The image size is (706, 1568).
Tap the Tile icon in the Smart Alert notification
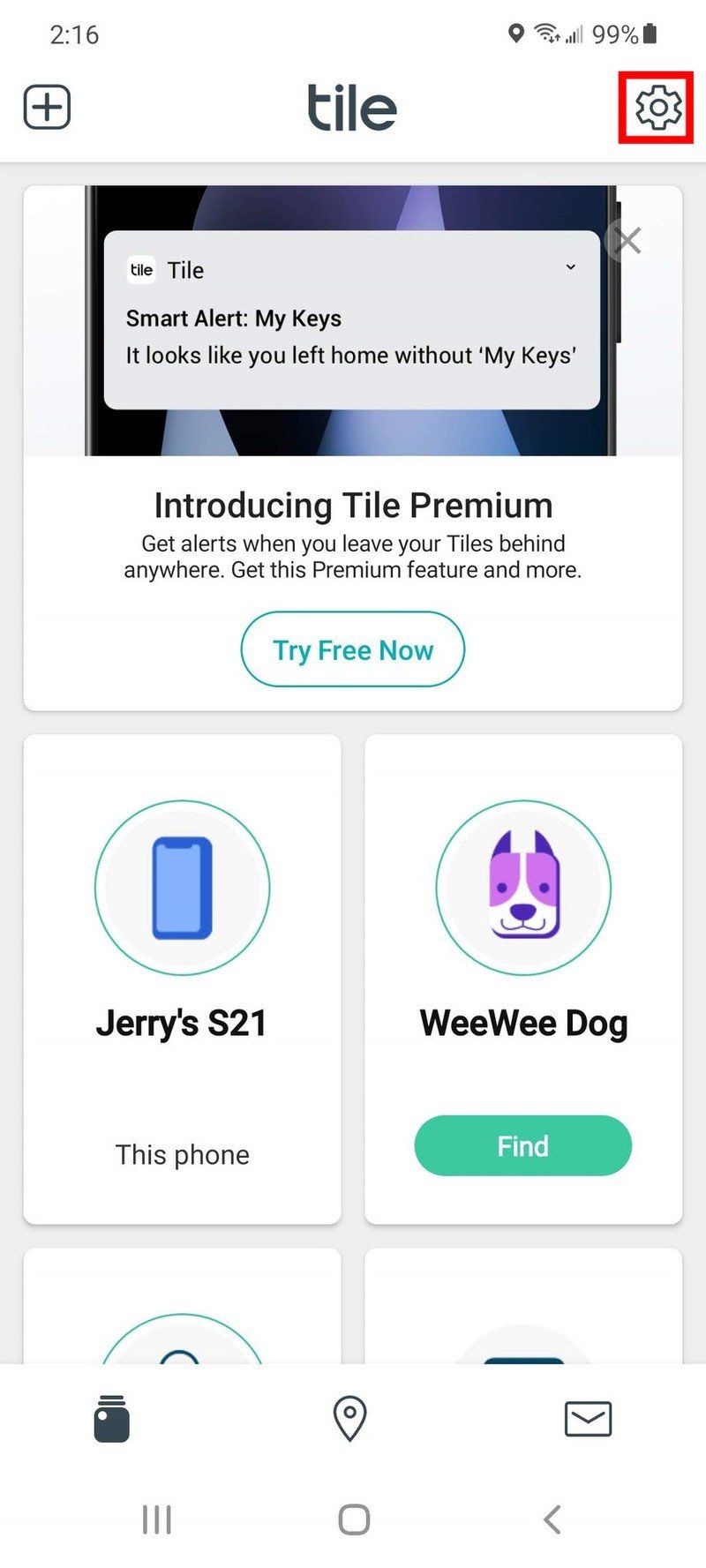pyautogui.click(x=141, y=269)
